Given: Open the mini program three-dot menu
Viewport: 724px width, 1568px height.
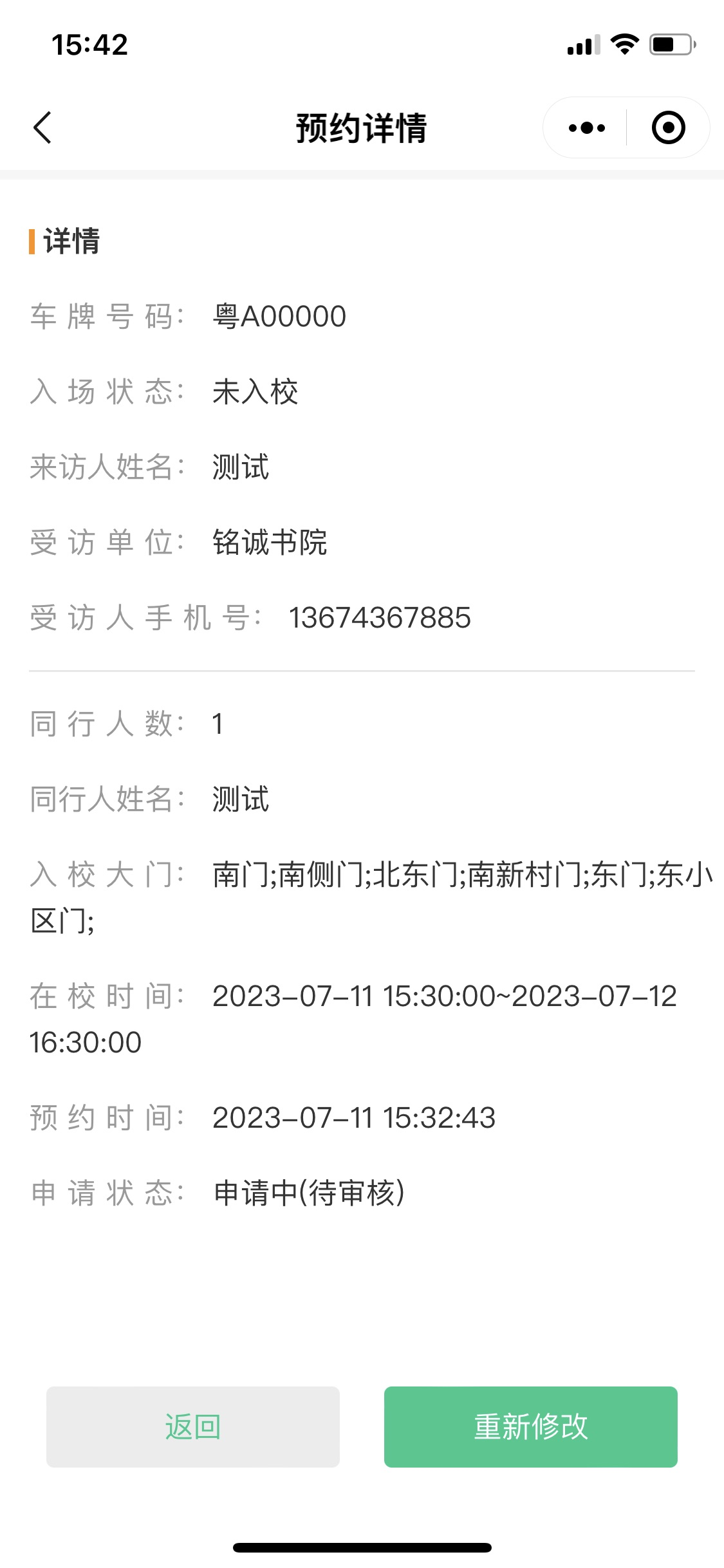Looking at the screenshot, I should tap(586, 127).
